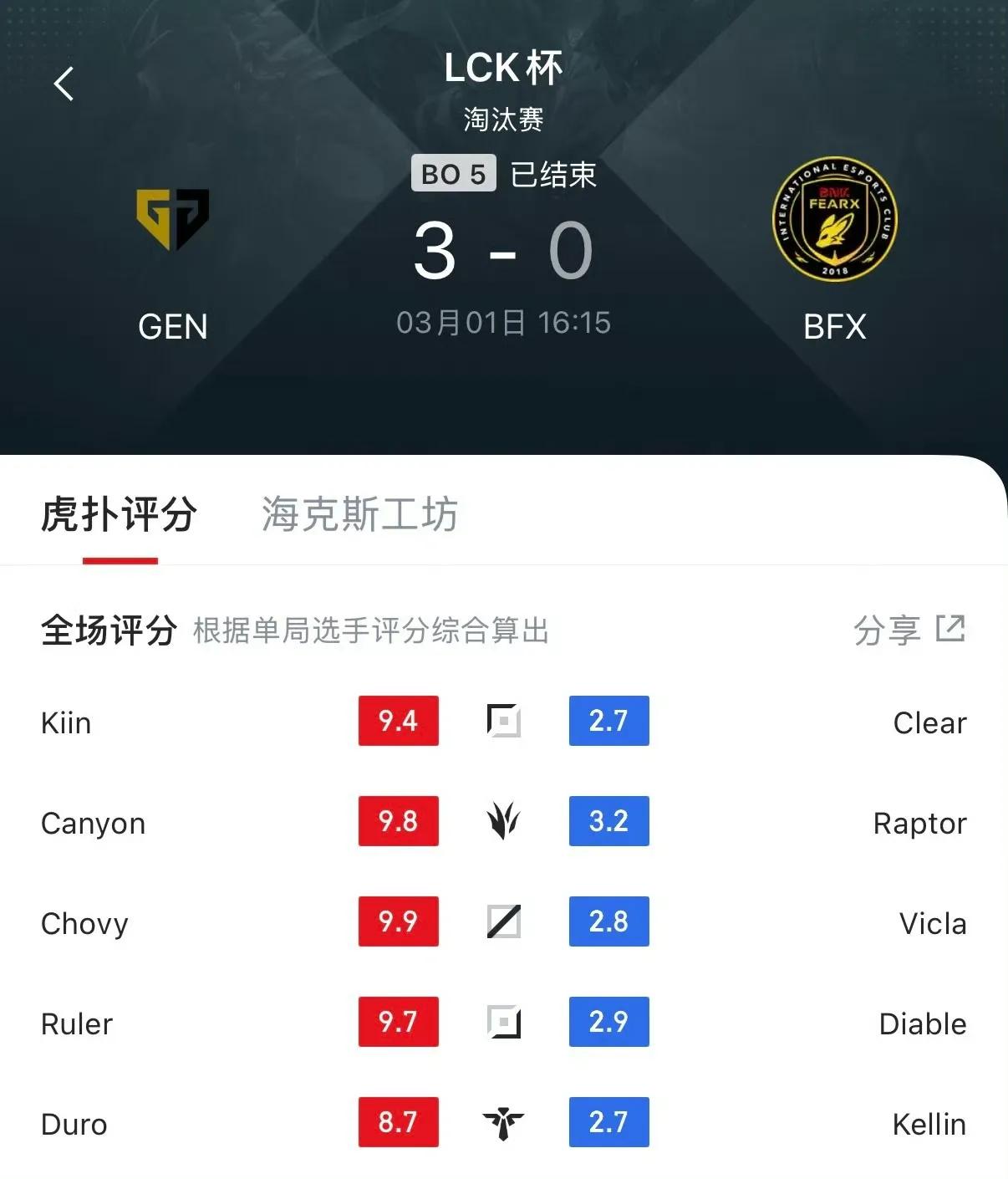This screenshot has width=1008, height=1179.
Task: Open Clear's player rating
Action: [x=929, y=722]
